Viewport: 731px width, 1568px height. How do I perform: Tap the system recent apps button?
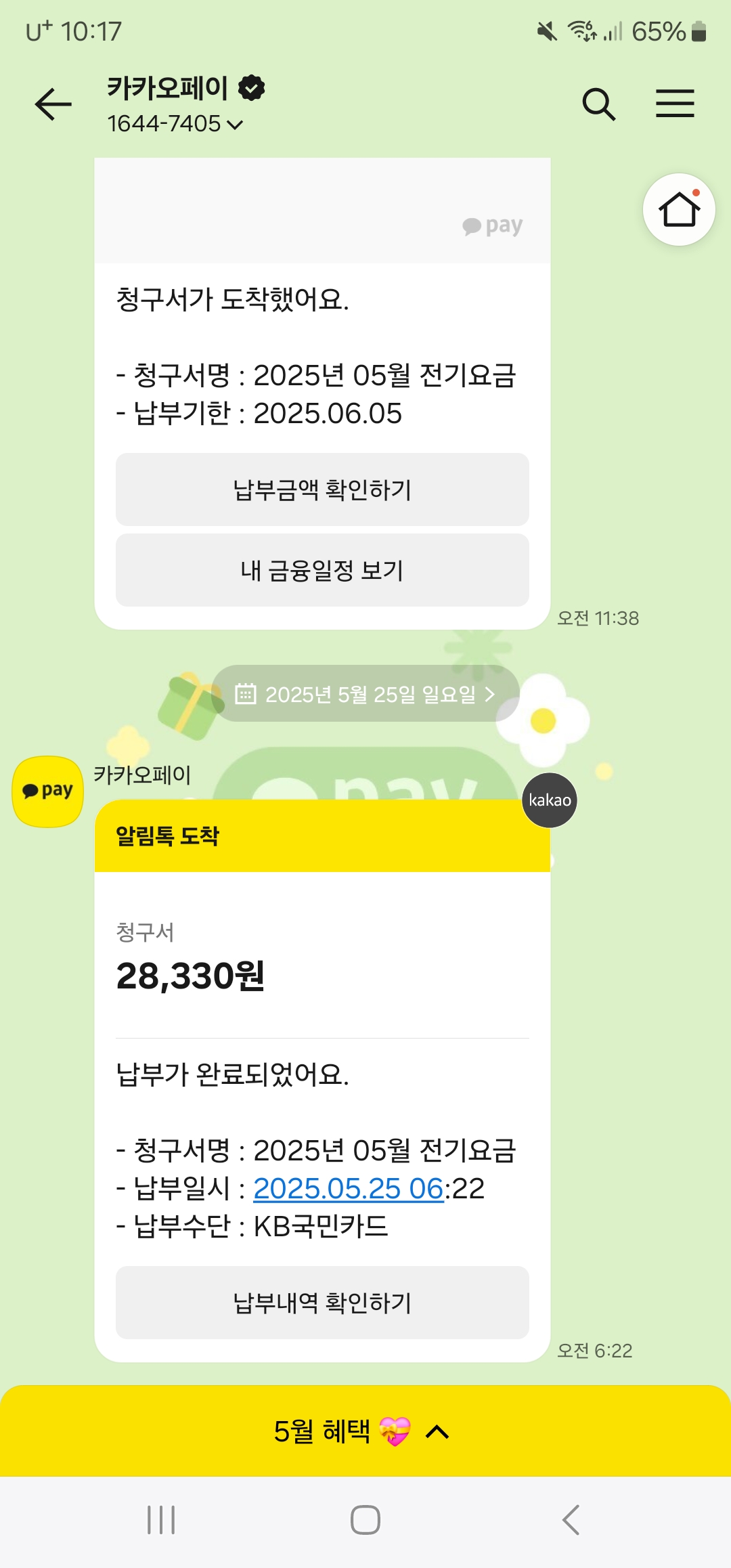coord(161,1520)
